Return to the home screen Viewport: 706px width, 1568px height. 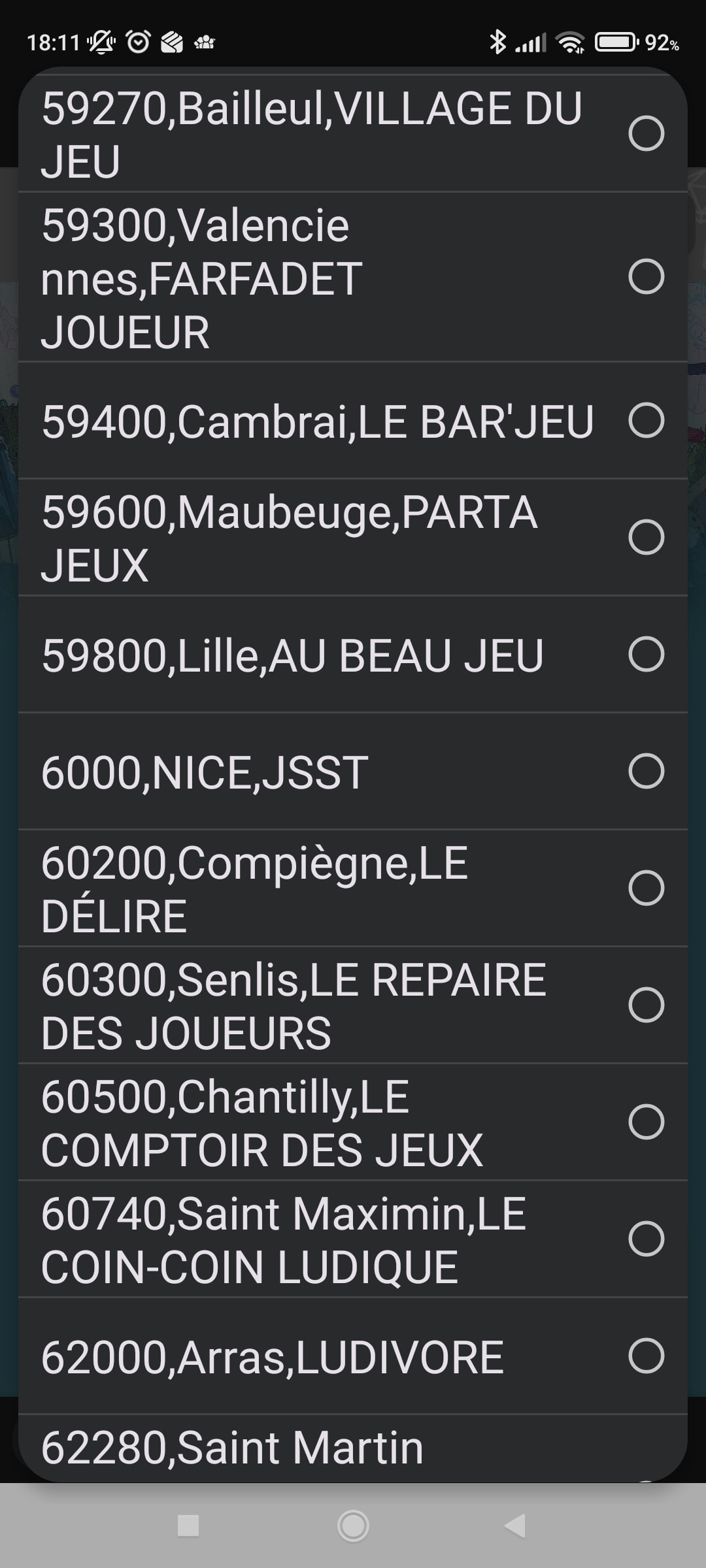coord(353,1526)
